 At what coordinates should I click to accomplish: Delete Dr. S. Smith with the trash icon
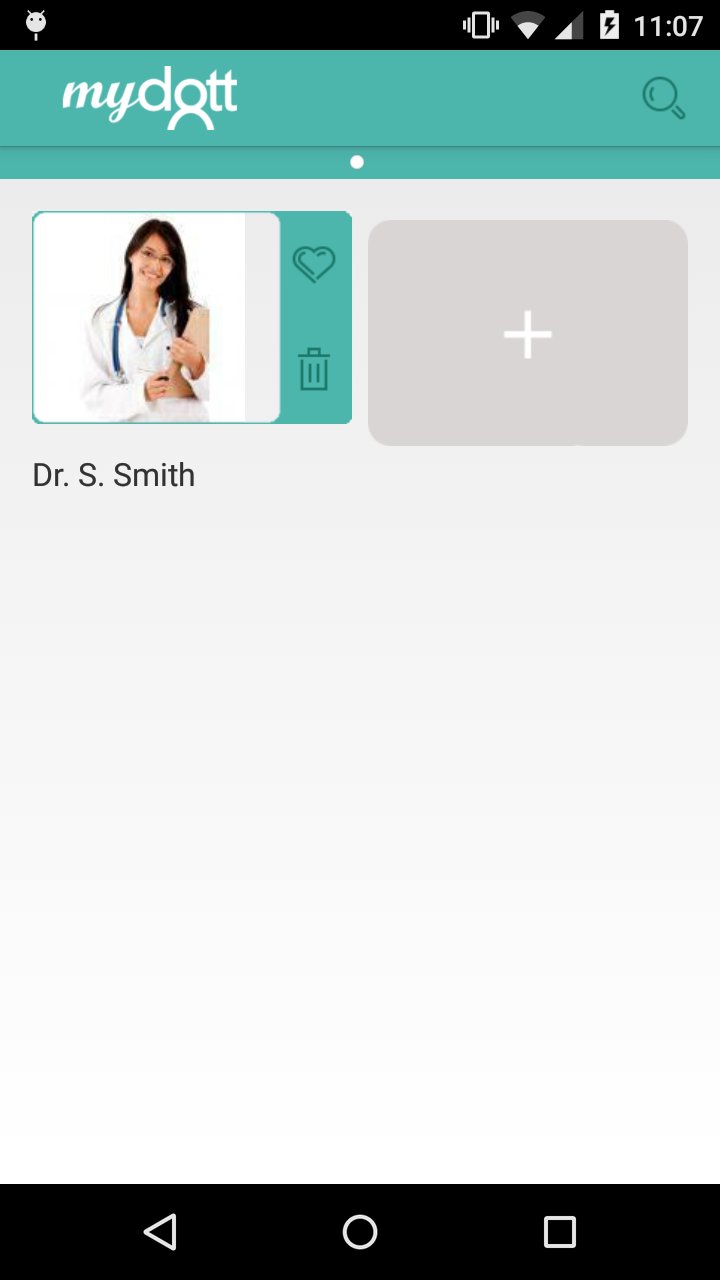pyautogui.click(x=314, y=368)
